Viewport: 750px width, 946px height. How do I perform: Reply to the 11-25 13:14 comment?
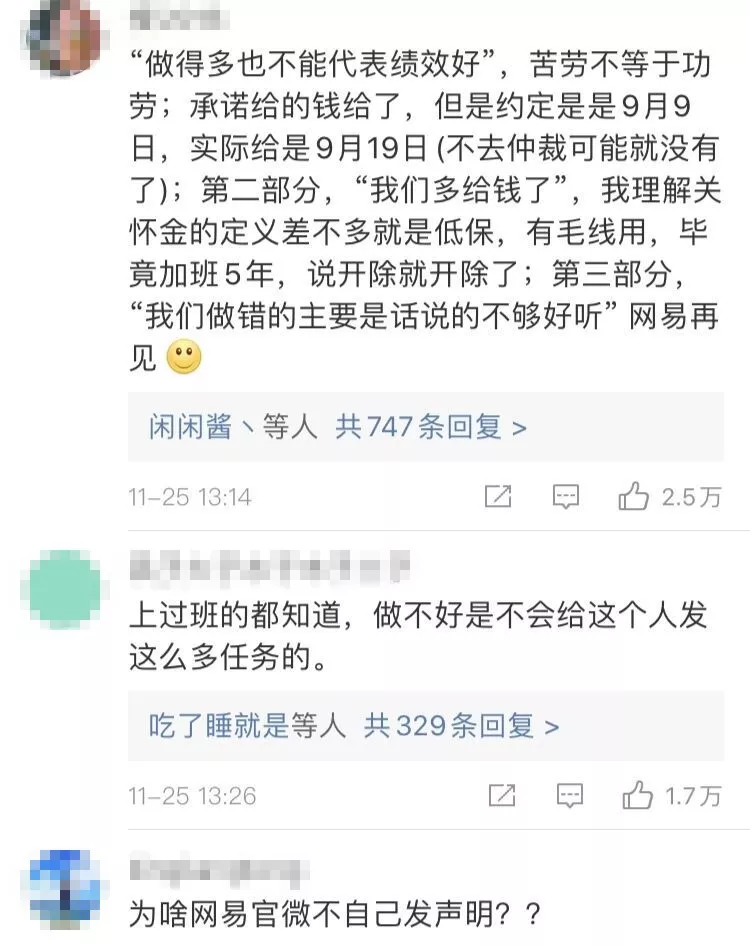(567, 496)
